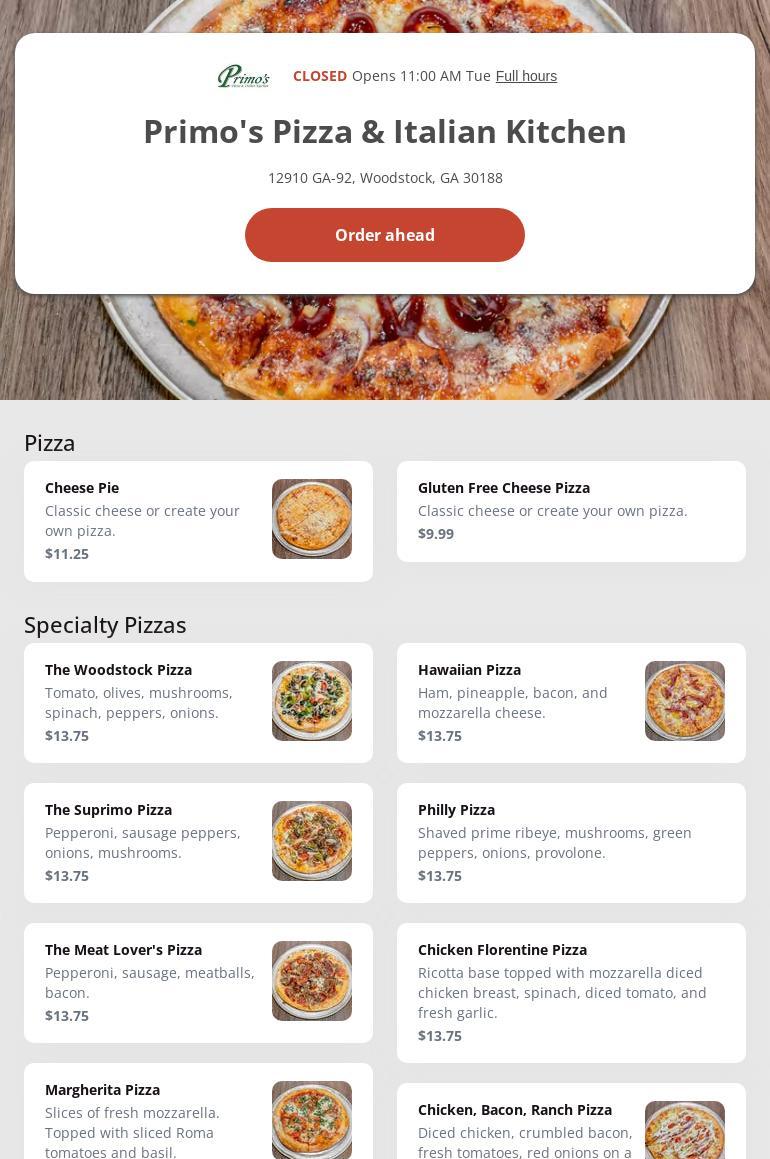Open the Cheese Pie item
Image resolution: width=770 pixels, height=1159 pixels.
[x=198, y=521]
